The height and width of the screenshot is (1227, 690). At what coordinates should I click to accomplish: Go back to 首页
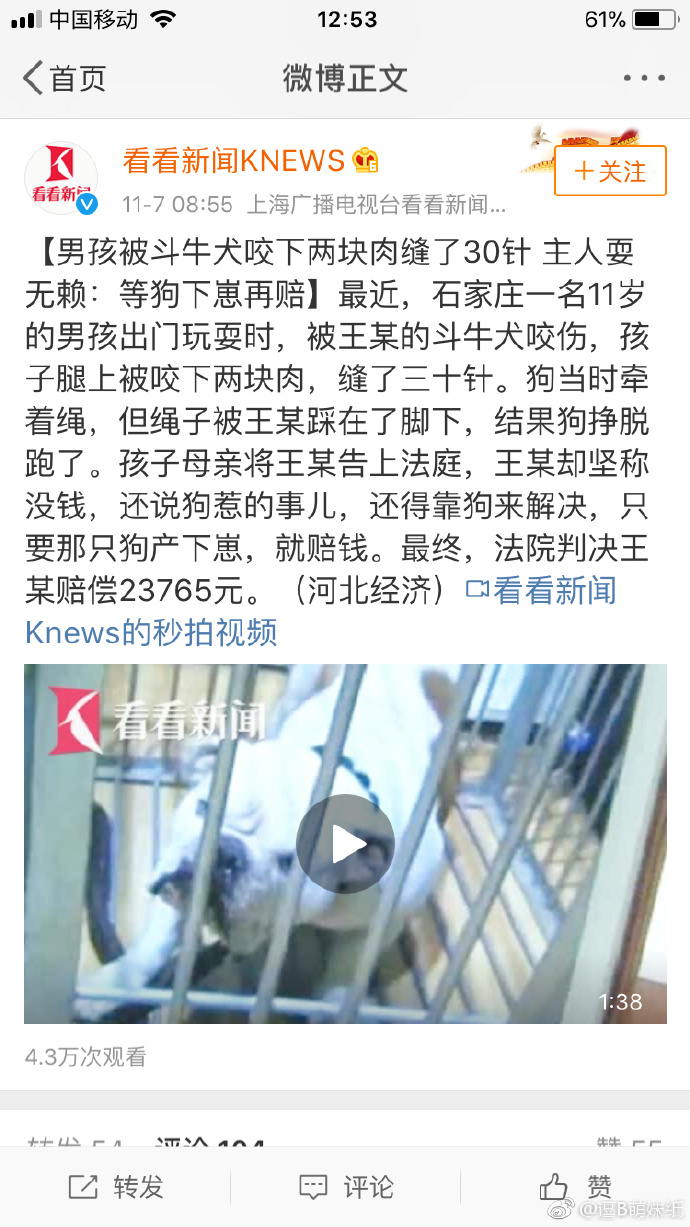pos(64,78)
